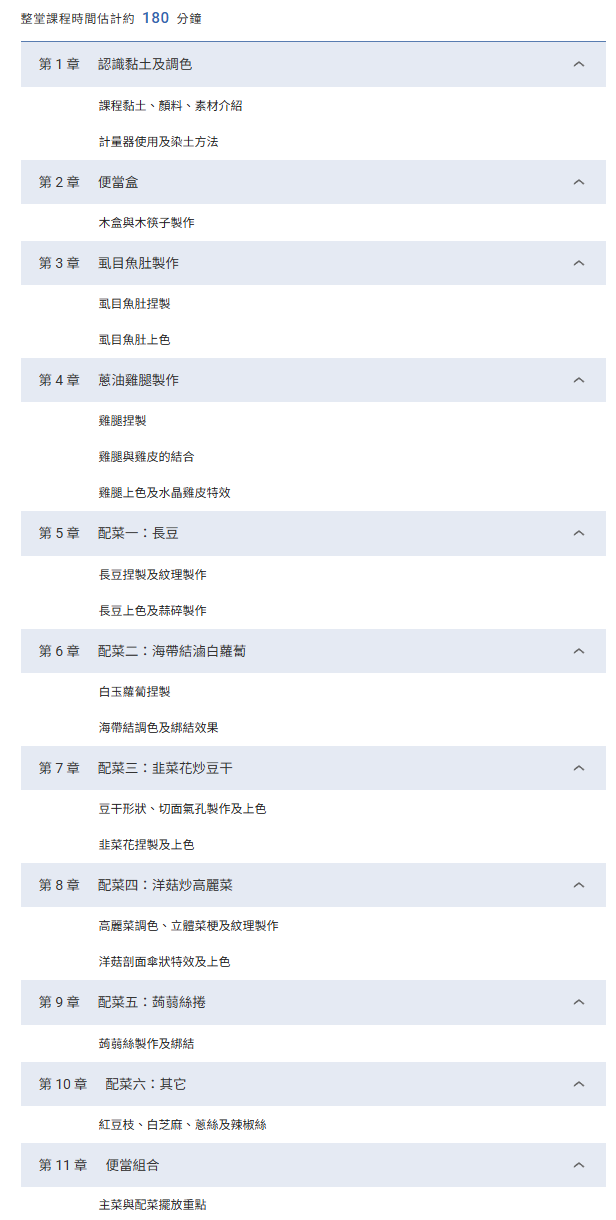Collapse chapter 8 洋菇炒高麗菜
Screen dimensions: 616x1220
pyautogui.click(x=578, y=885)
